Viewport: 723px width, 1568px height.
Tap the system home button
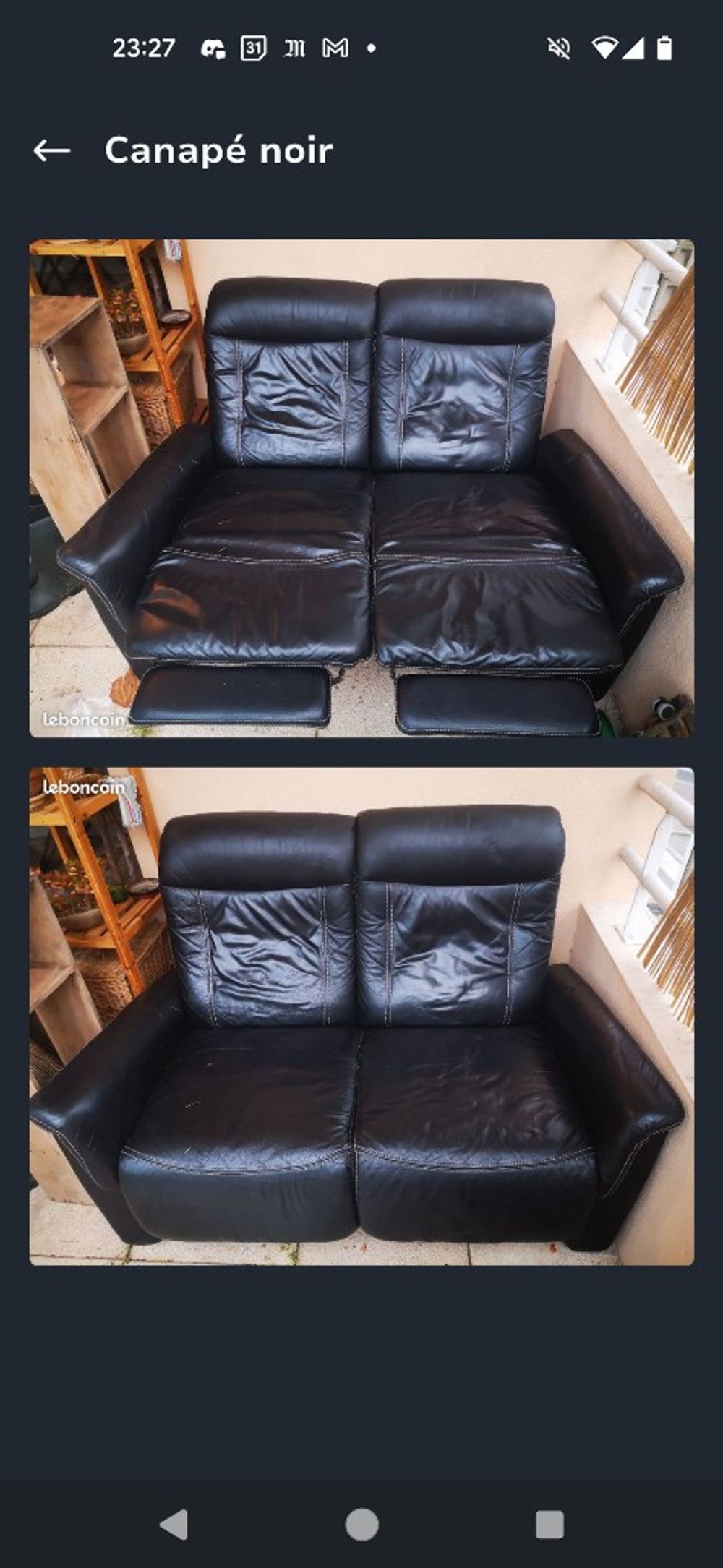(361, 1524)
